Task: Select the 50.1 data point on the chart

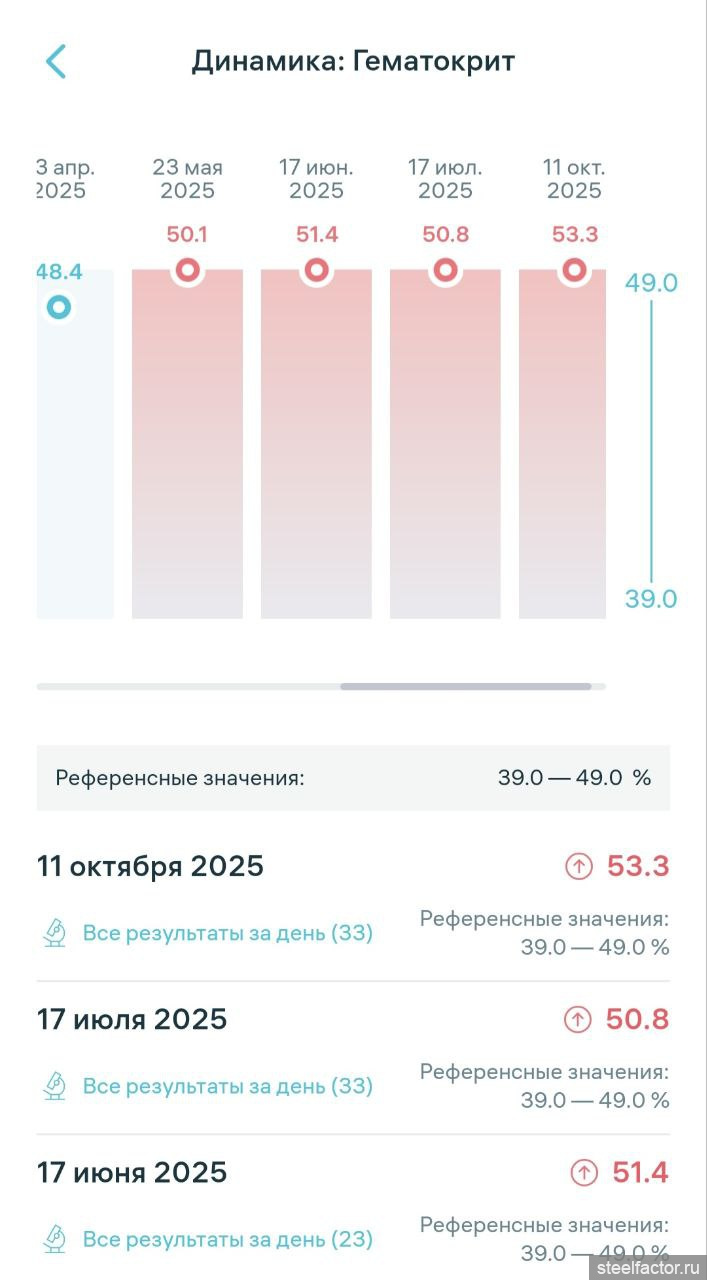Action: (x=187, y=270)
